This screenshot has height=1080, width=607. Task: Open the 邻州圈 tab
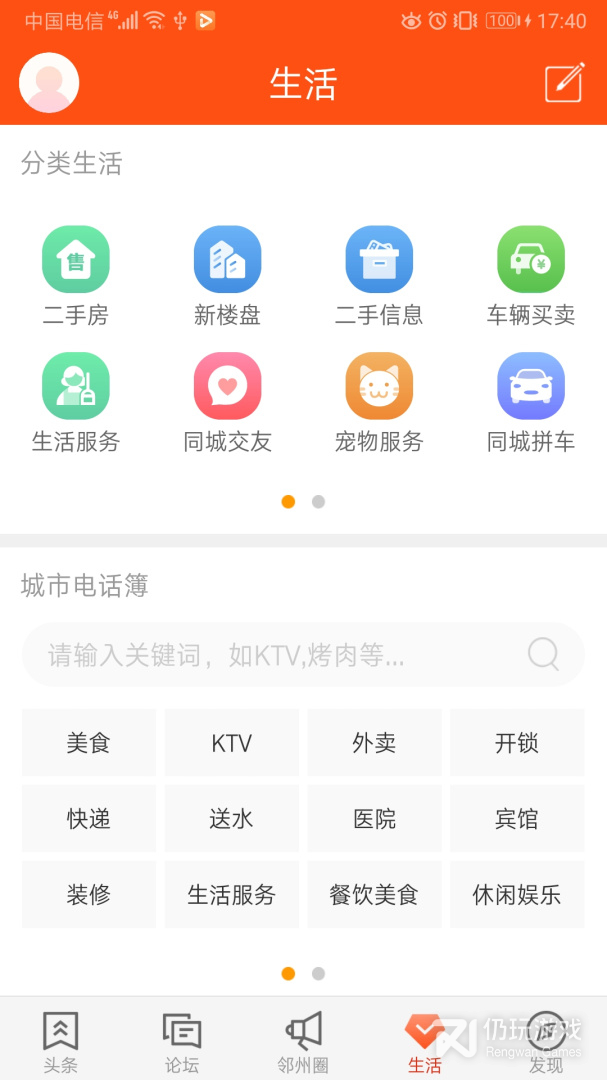click(x=303, y=1042)
